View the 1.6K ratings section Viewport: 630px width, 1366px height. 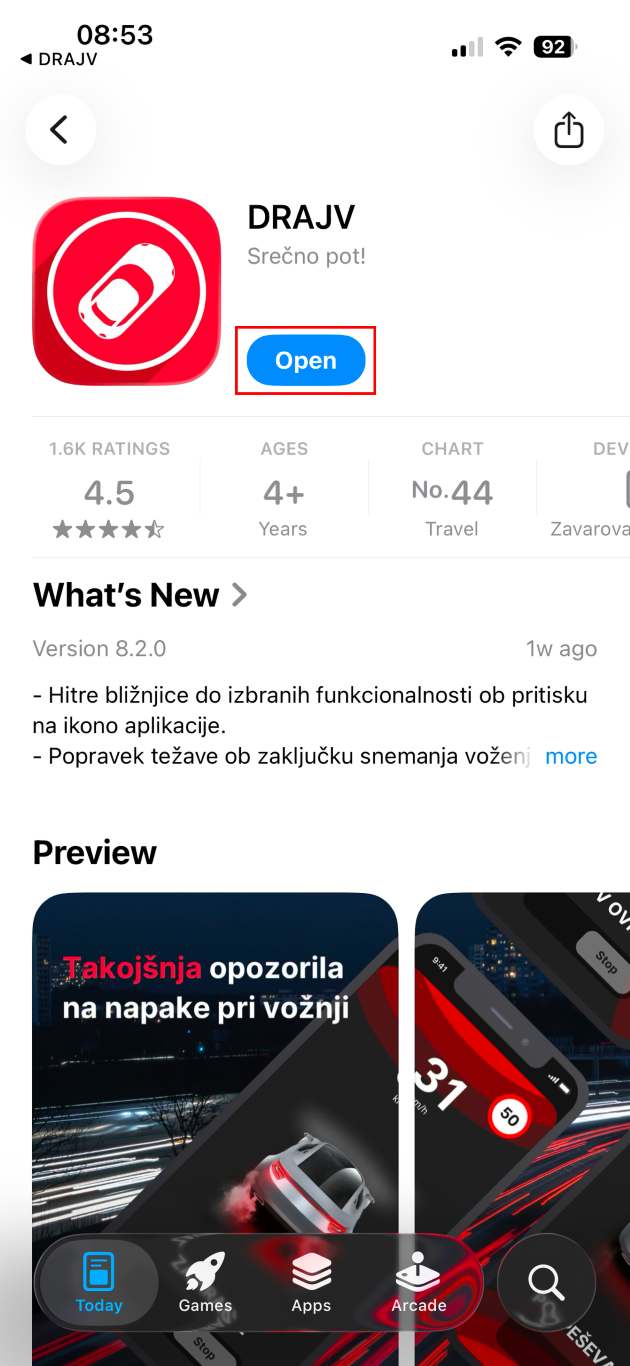[x=109, y=490]
